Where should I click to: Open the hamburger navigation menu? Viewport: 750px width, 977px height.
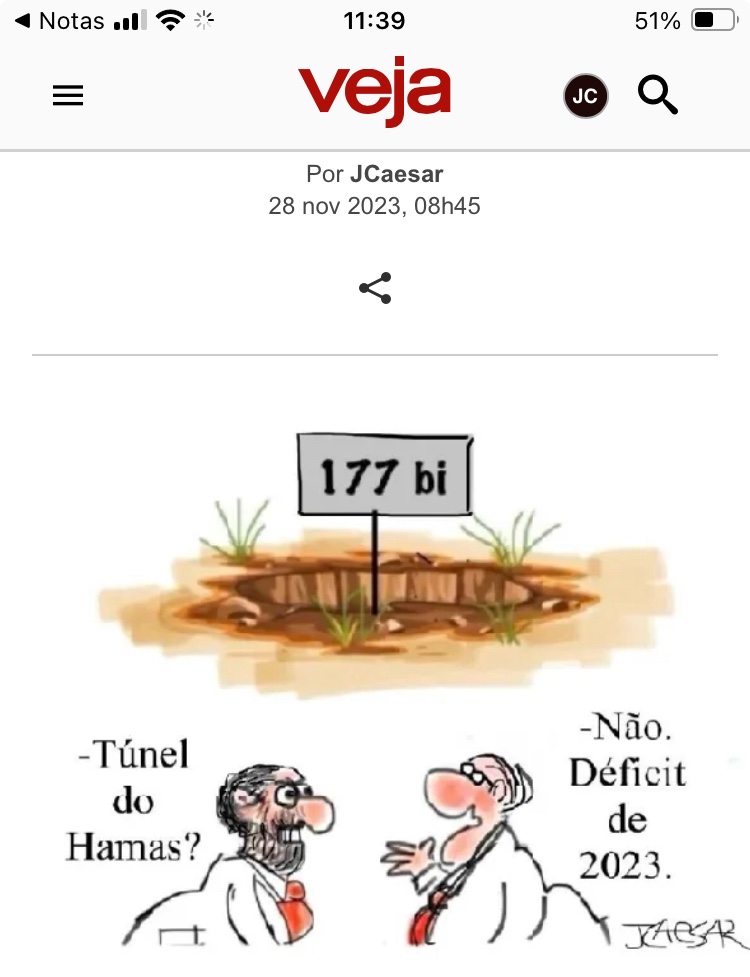point(68,96)
